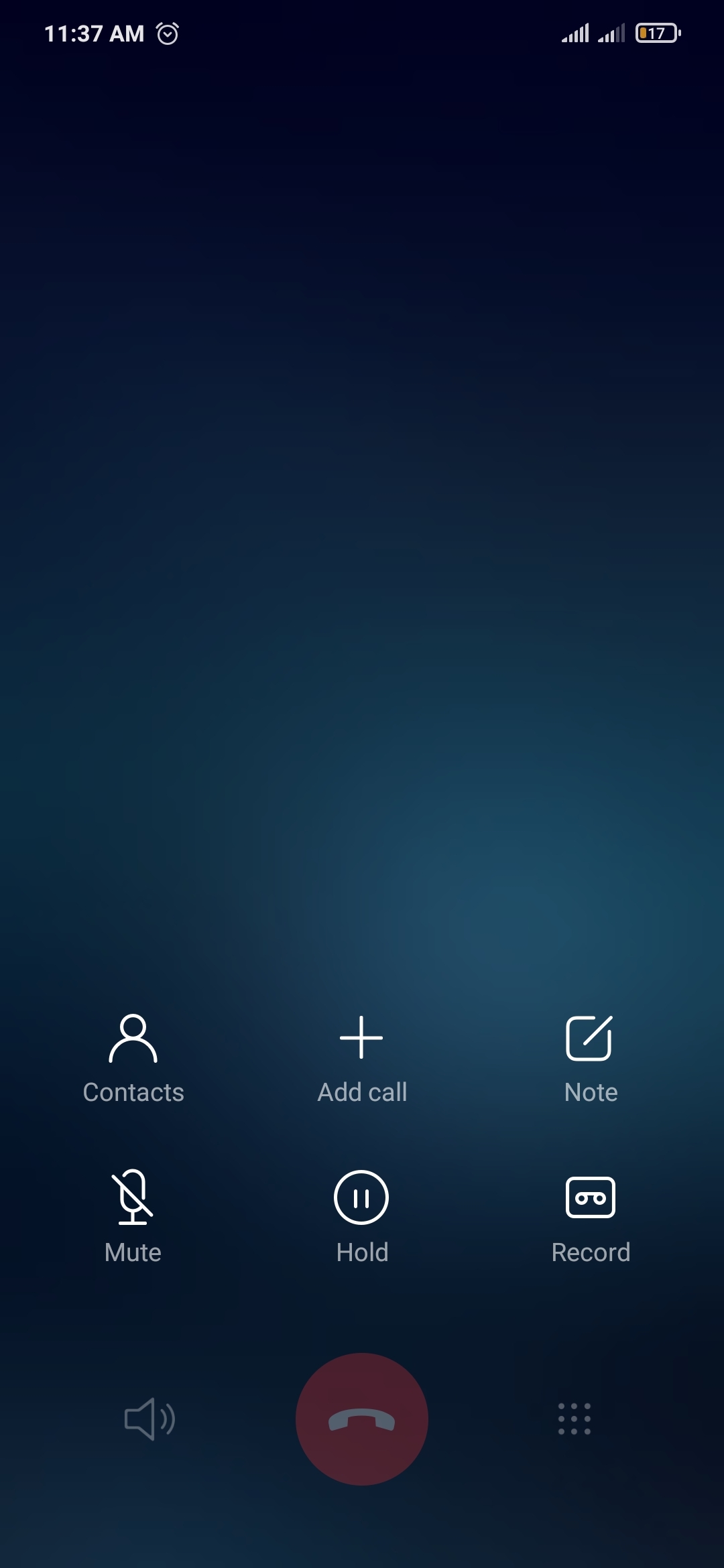Open the Note option

tap(590, 1057)
